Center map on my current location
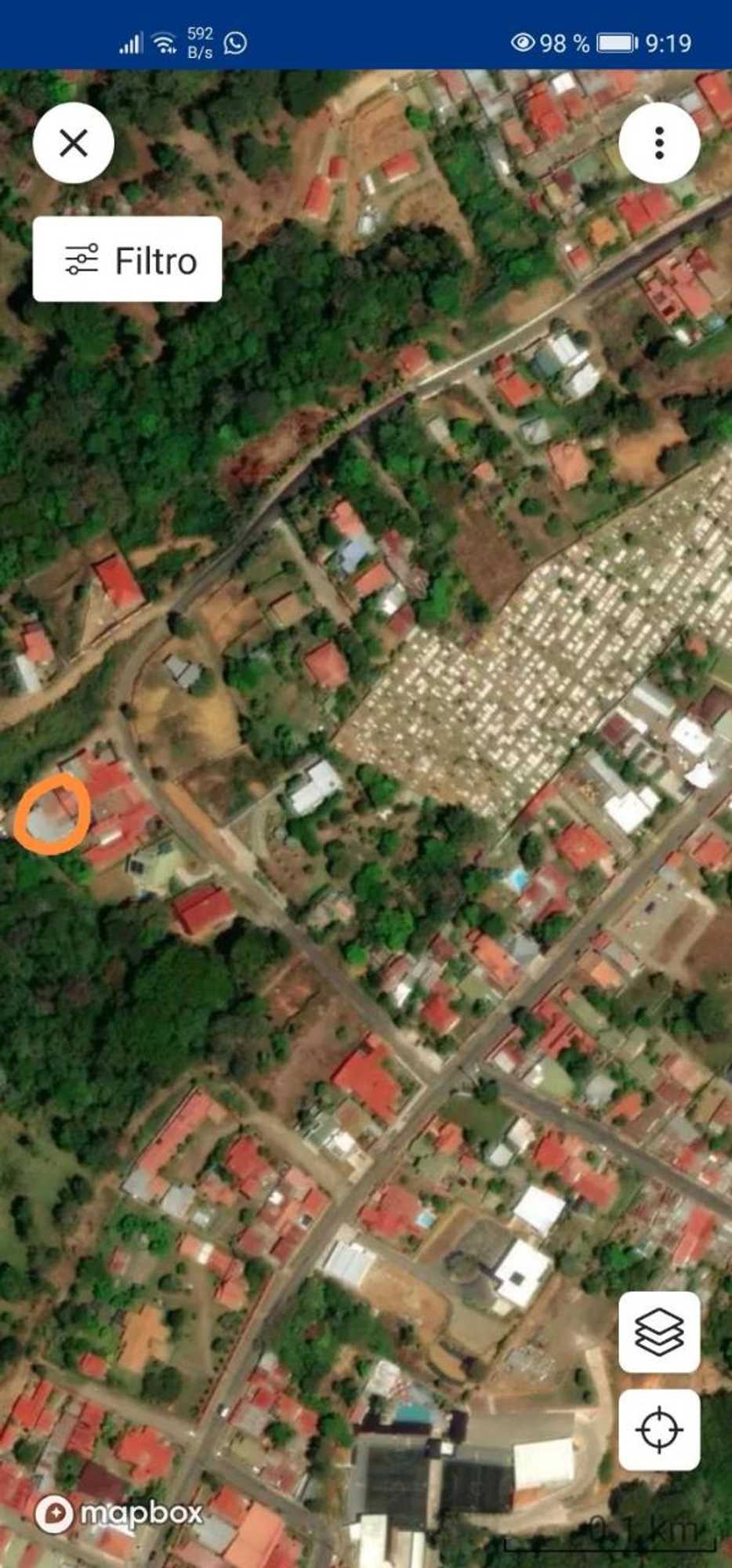Image resolution: width=732 pixels, height=1568 pixels. [x=659, y=1429]
